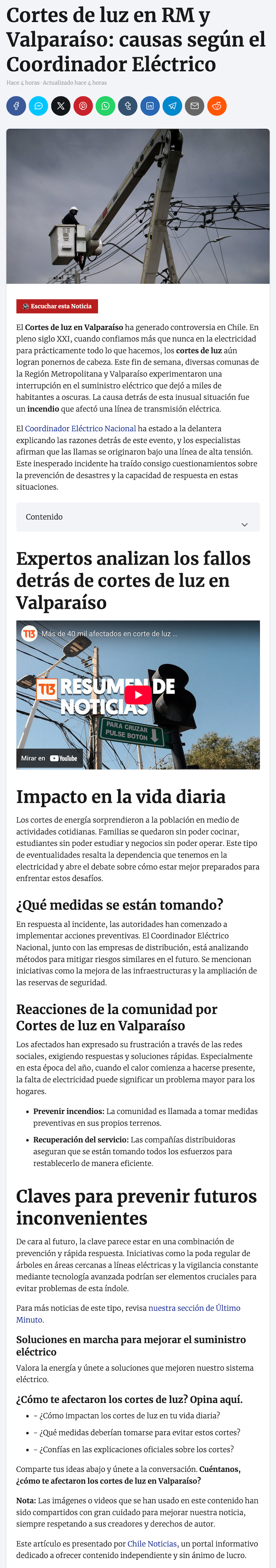Play the T13 YouTube video
Screen dimensions: 276x1568
[138, 695]
